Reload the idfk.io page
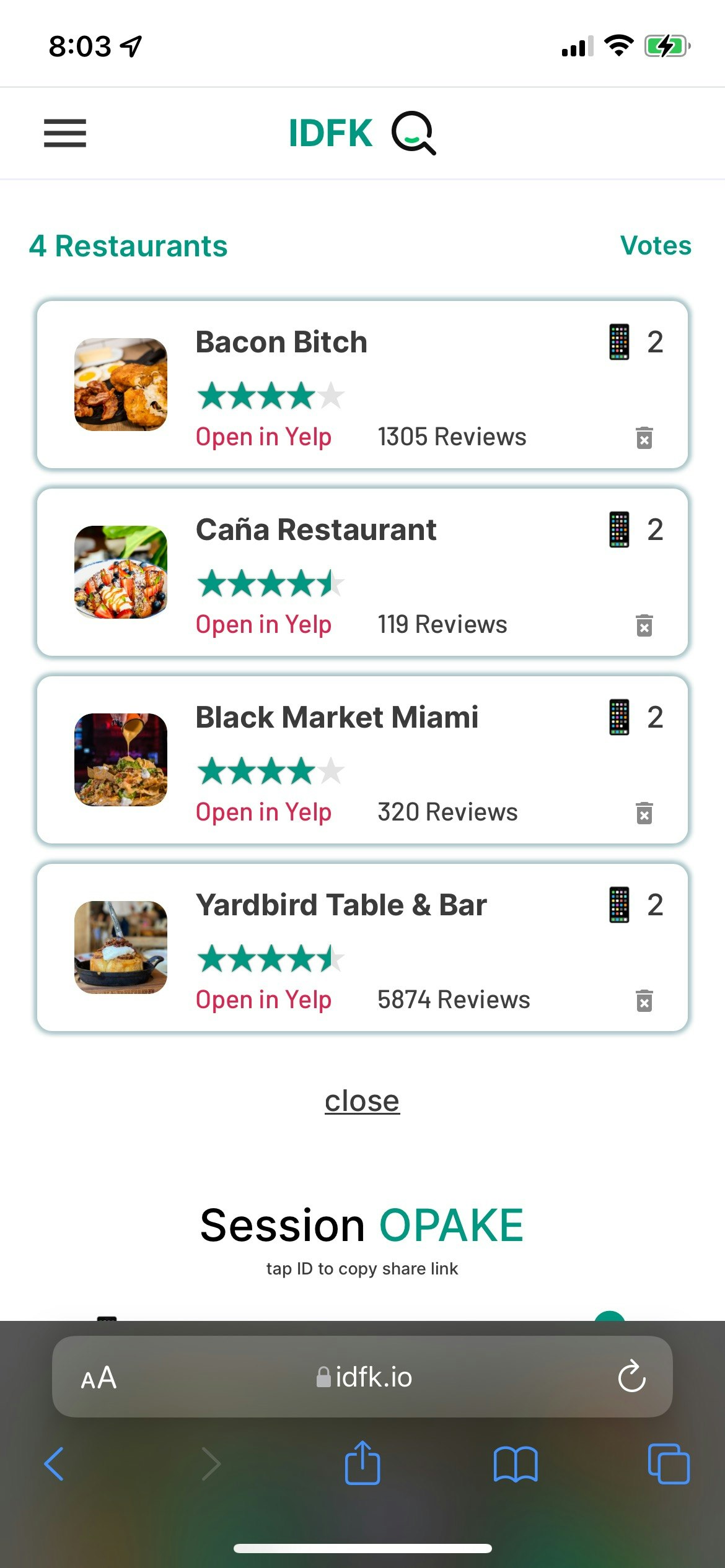Viewport: 725px width, 1568px height. (x=631, y=1377)
